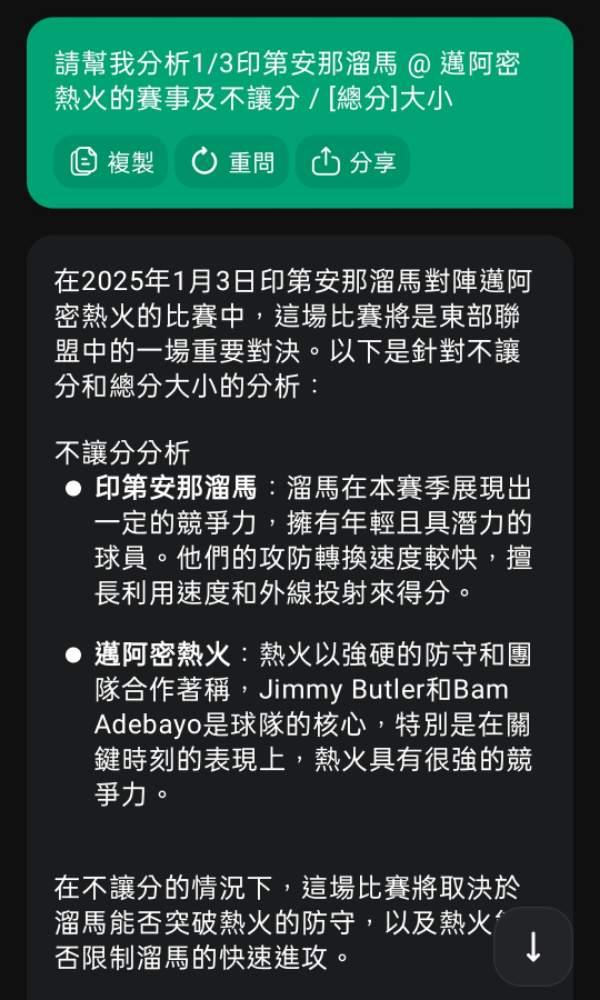Screen dimensions: 600x1000
Task: Ask again with the 重問 button
Action: pyautogui.click(x=231, y=161)
